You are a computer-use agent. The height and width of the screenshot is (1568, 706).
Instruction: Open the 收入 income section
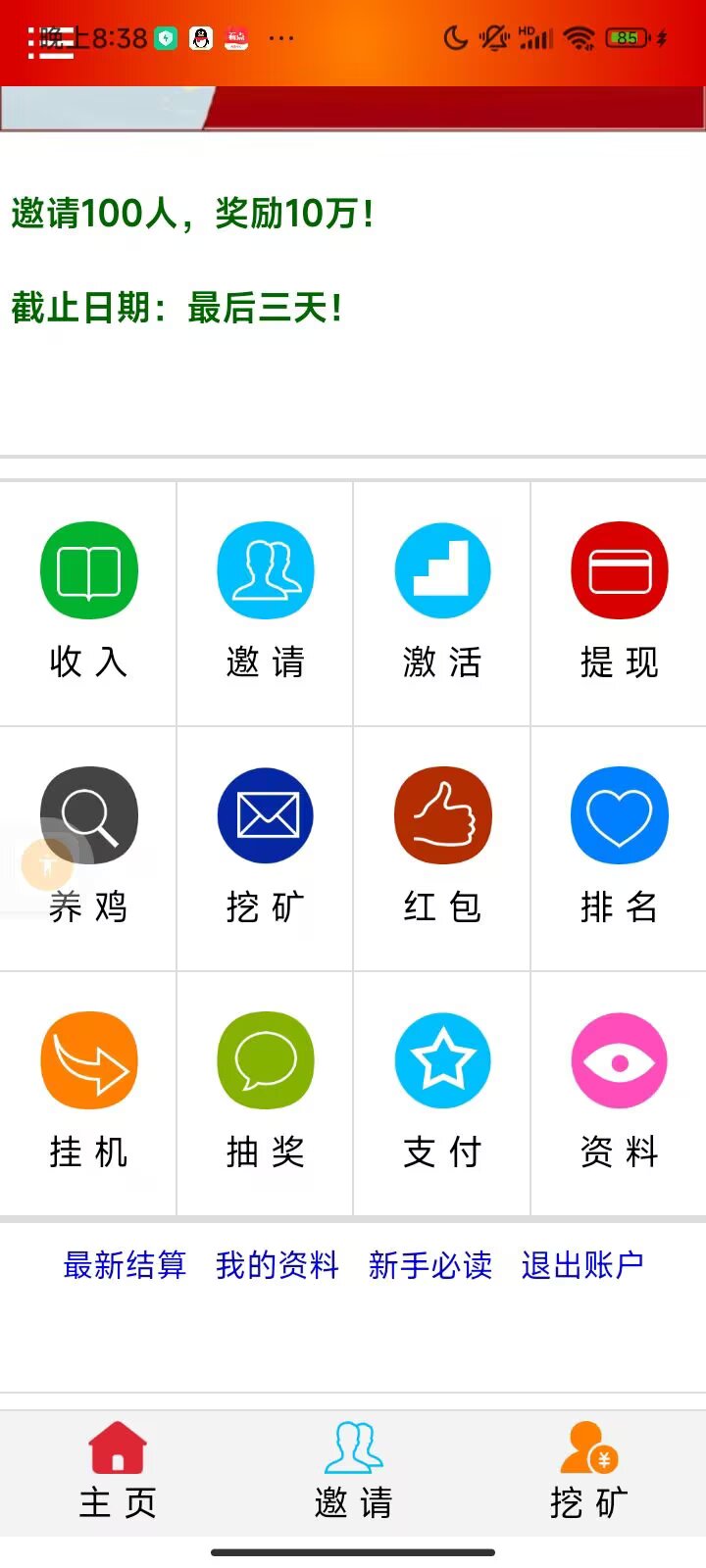point(88,600)
